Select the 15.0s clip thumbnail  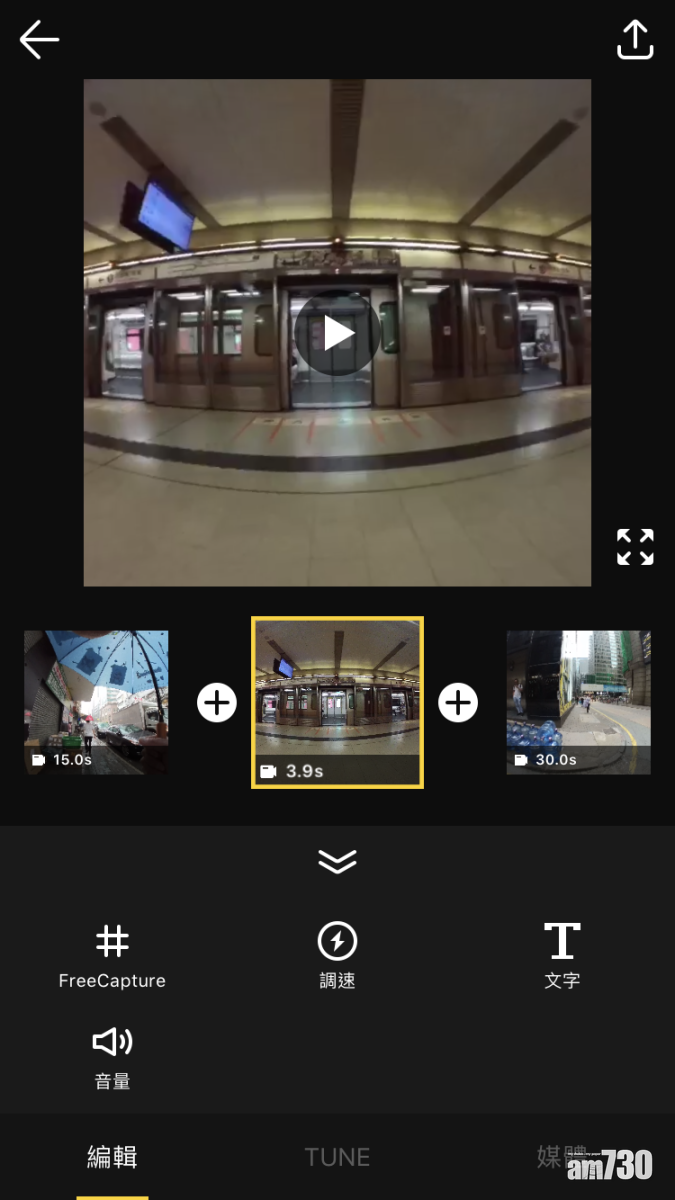96,702
